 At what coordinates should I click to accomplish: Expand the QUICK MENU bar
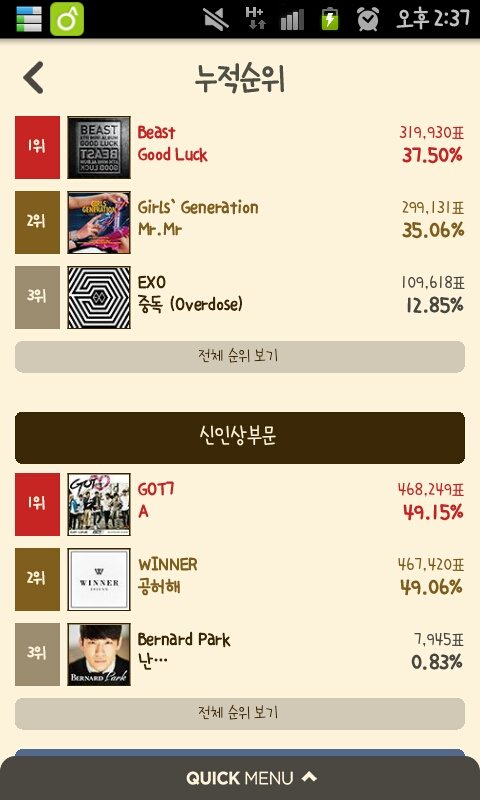point(240,778)
